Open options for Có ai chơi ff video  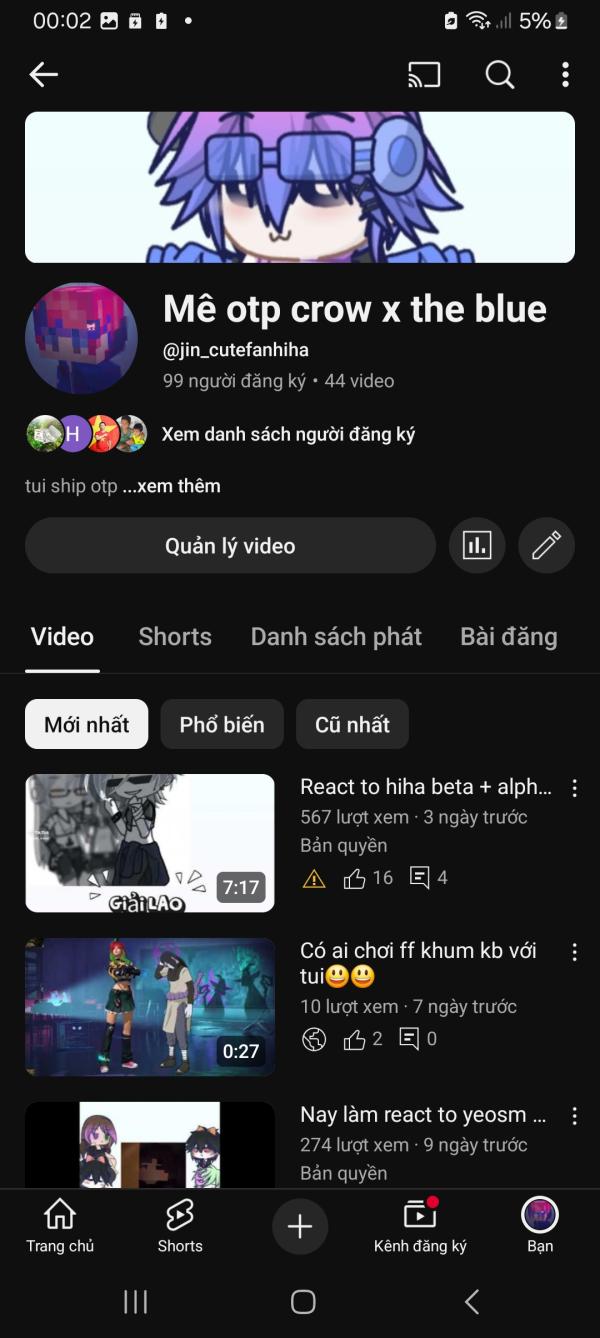pyautogui.click(x=574, y=953)
